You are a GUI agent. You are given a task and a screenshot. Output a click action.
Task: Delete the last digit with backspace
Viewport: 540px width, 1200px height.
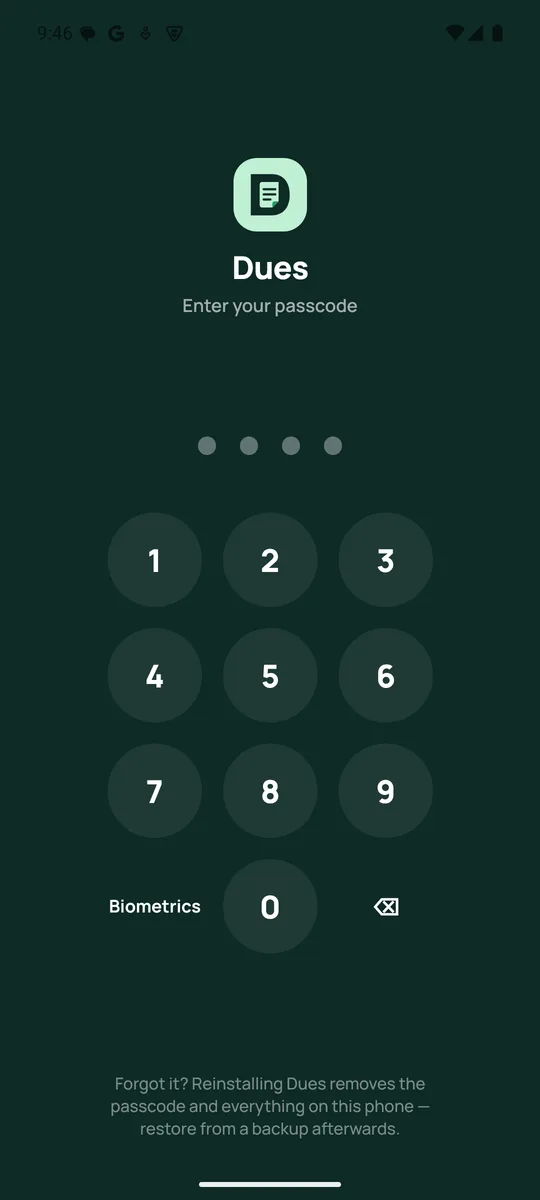pyautogui.click(x=386, y=907)
